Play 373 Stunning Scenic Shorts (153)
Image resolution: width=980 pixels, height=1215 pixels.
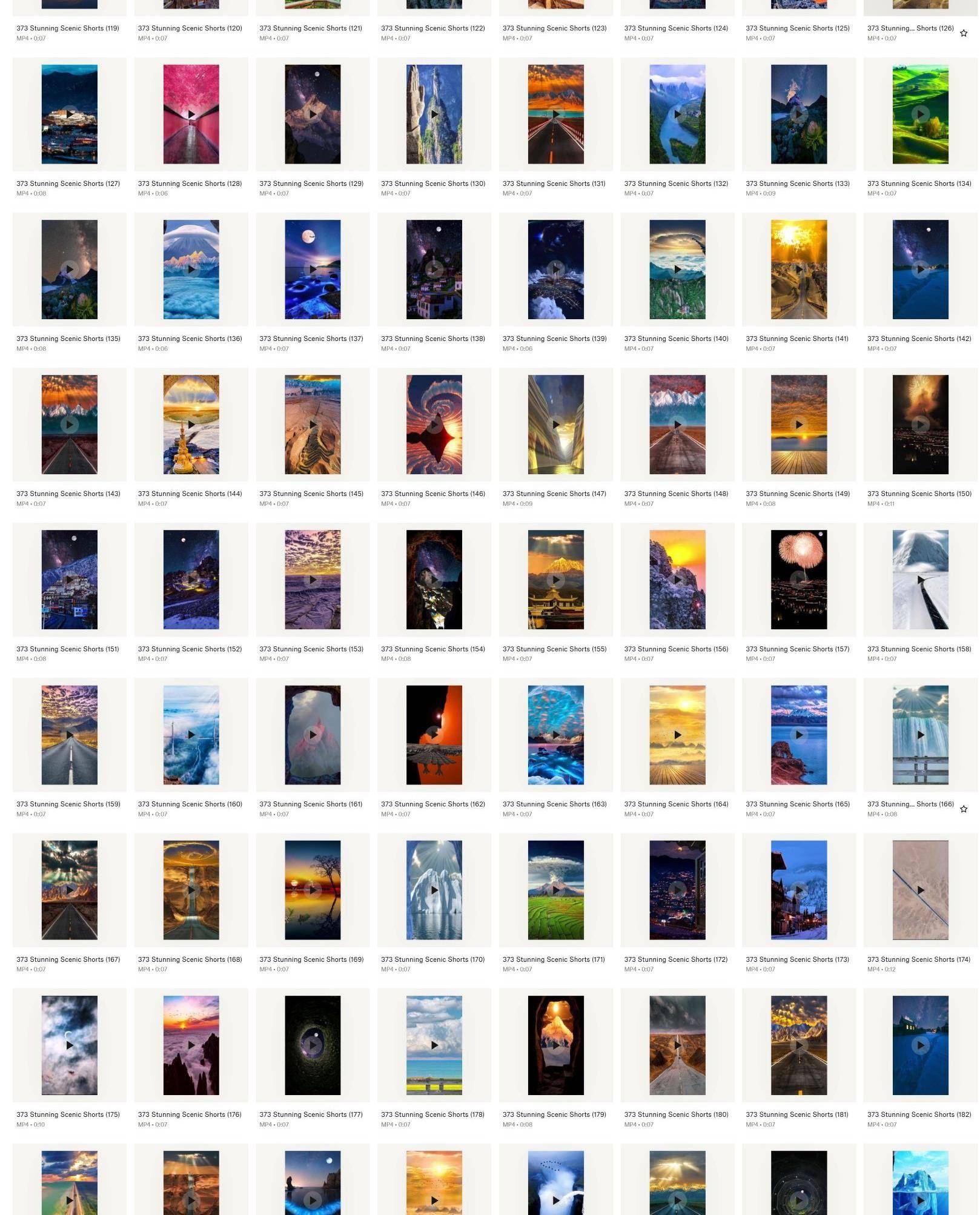tap(313, 580)
